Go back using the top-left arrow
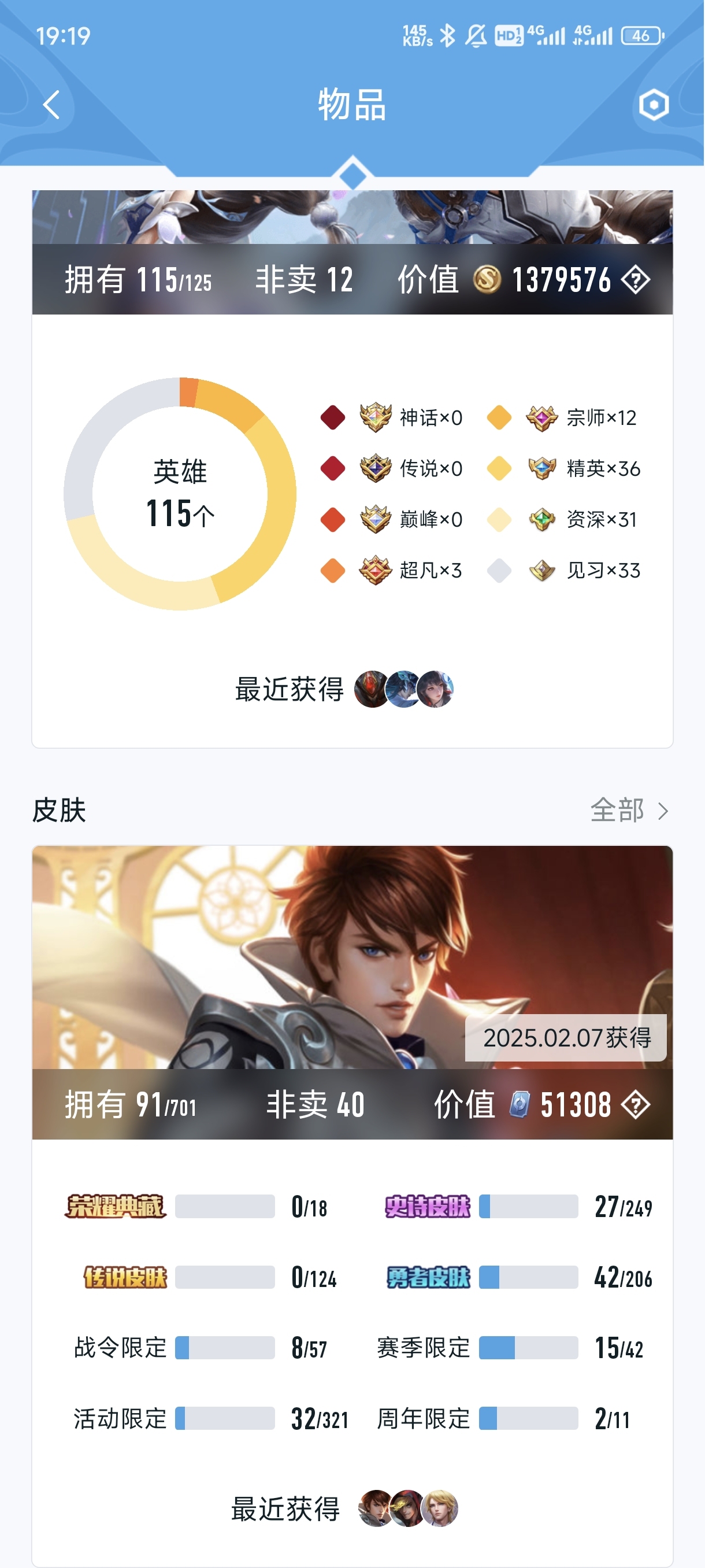705x1568 pixels. coord(51,105)
